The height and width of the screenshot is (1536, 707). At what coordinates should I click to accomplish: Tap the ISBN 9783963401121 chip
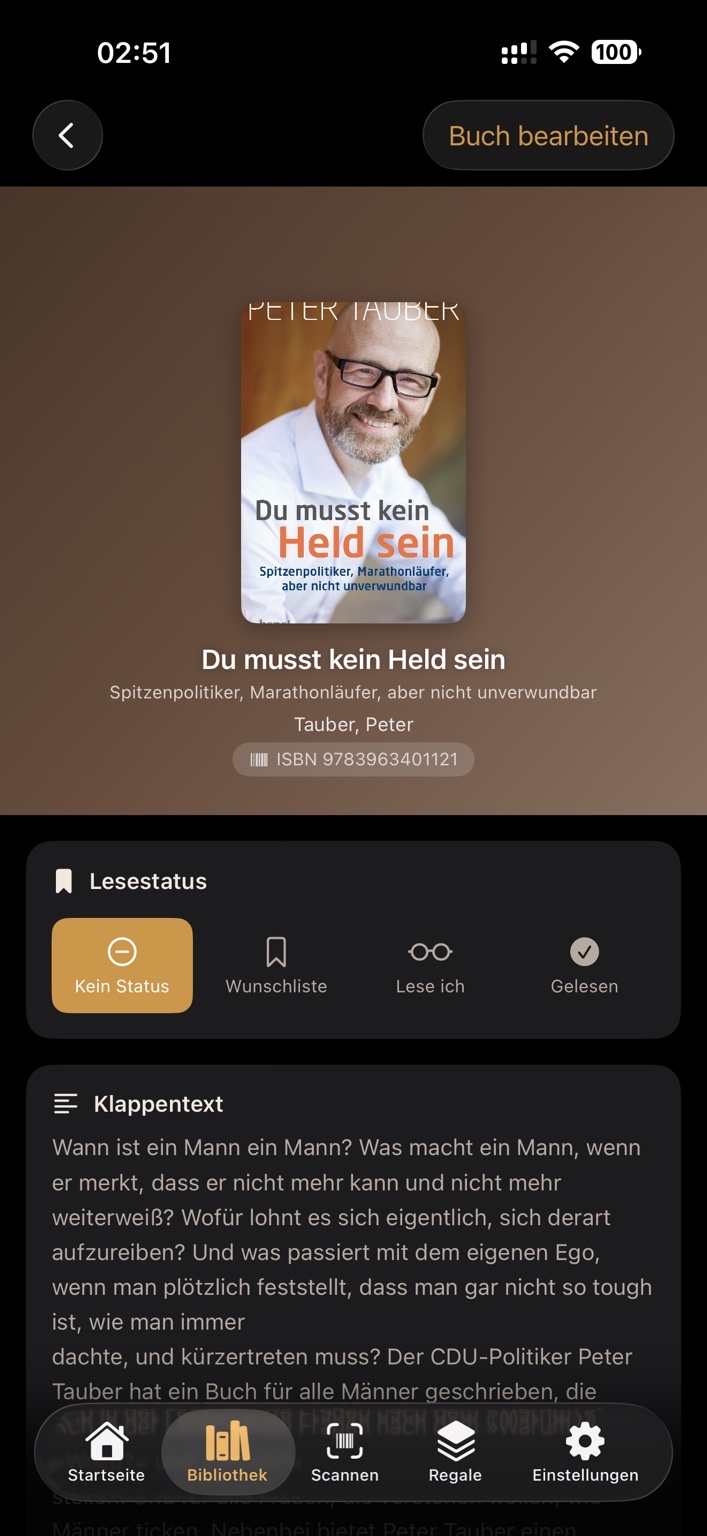pos(353,760)
